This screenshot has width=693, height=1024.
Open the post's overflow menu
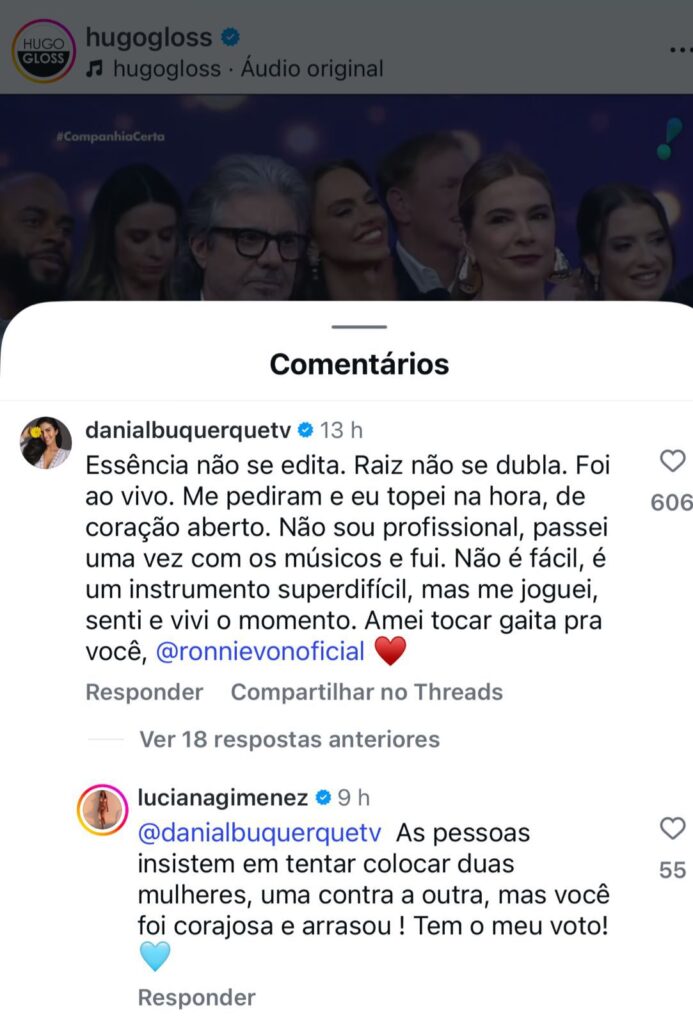680,49
